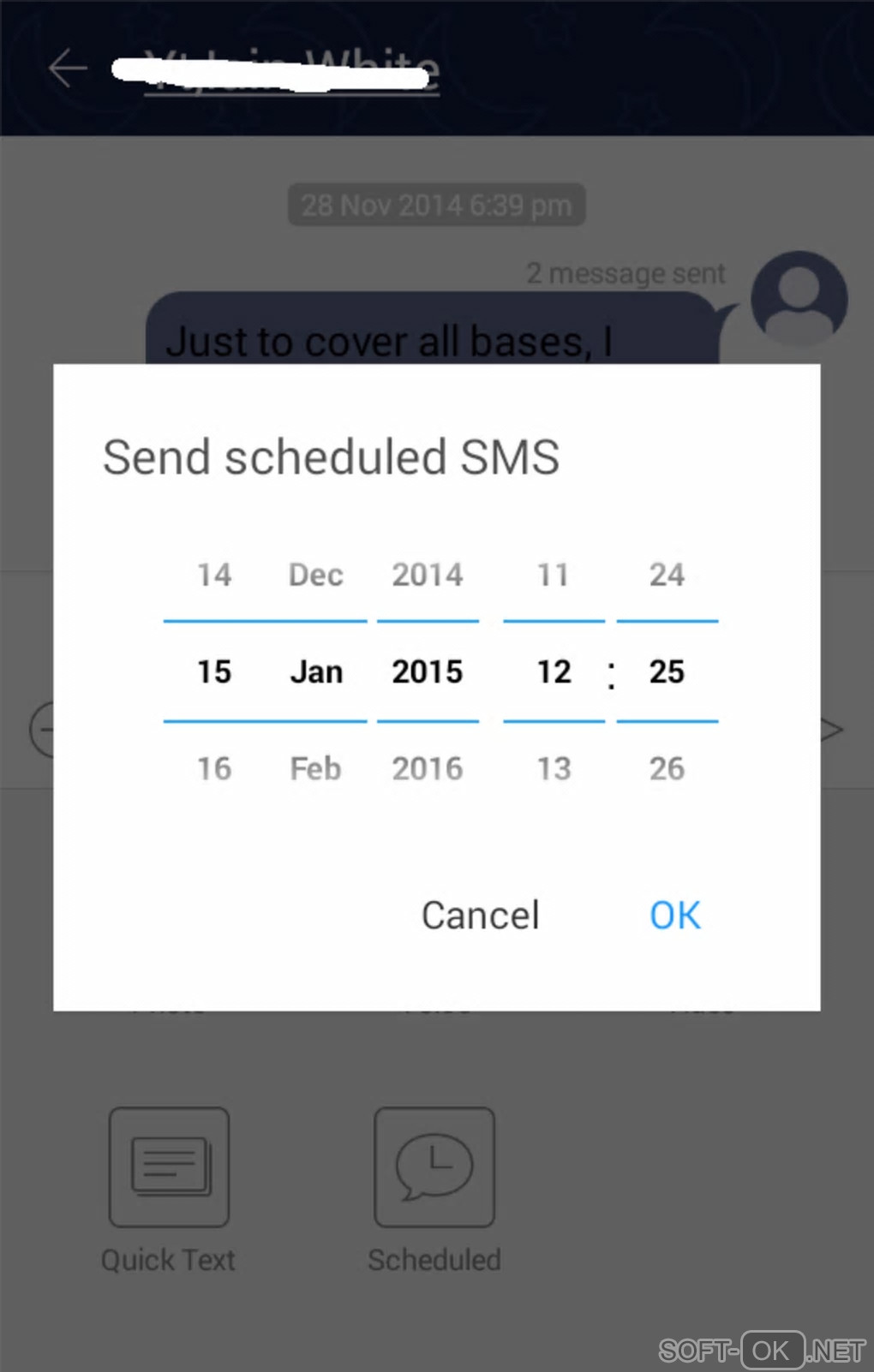Screen dimensions: 874x1372
Task: Edit the selected day 15 field
Action: pos(214,671)
